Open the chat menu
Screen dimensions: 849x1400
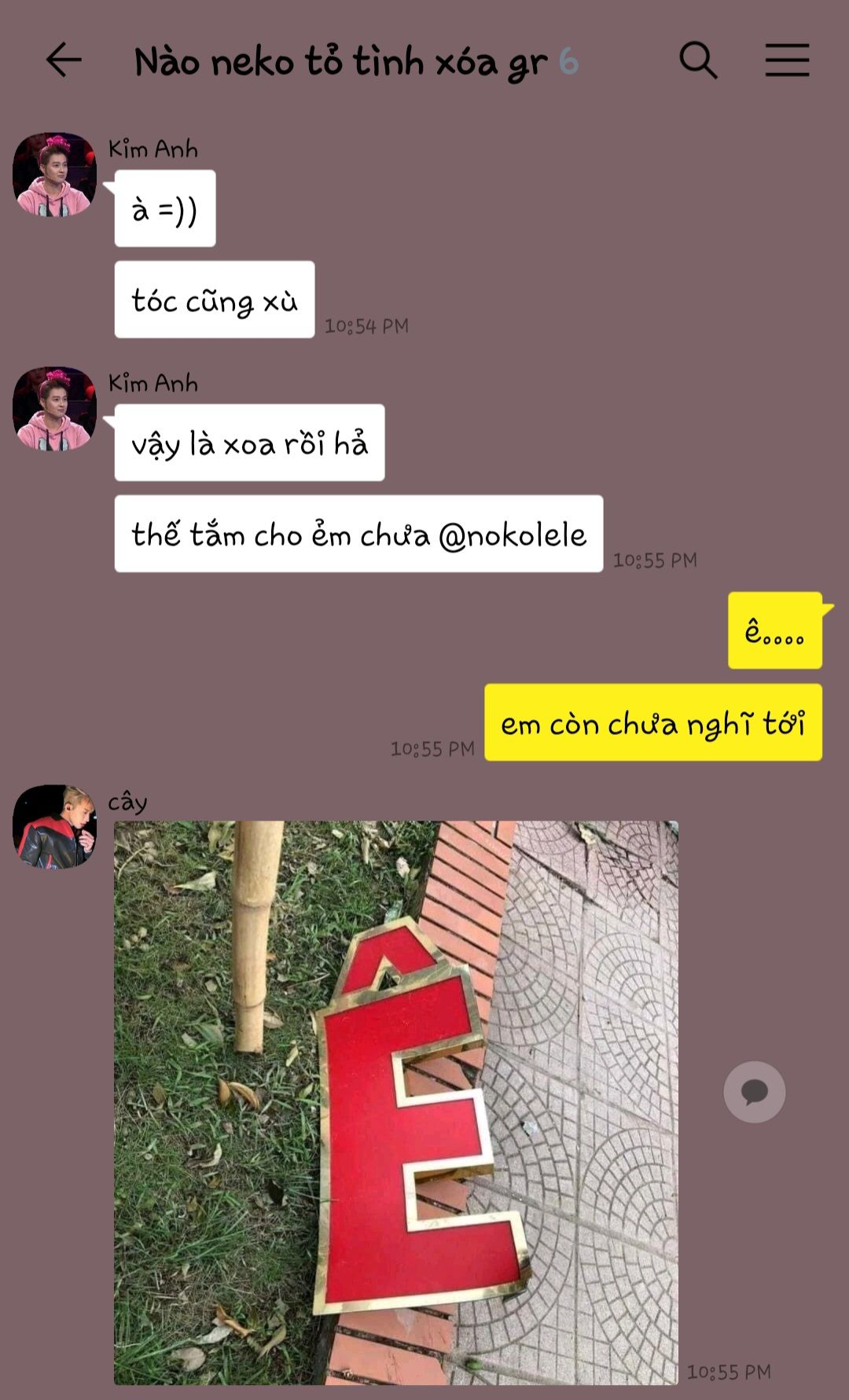(787, 61)
